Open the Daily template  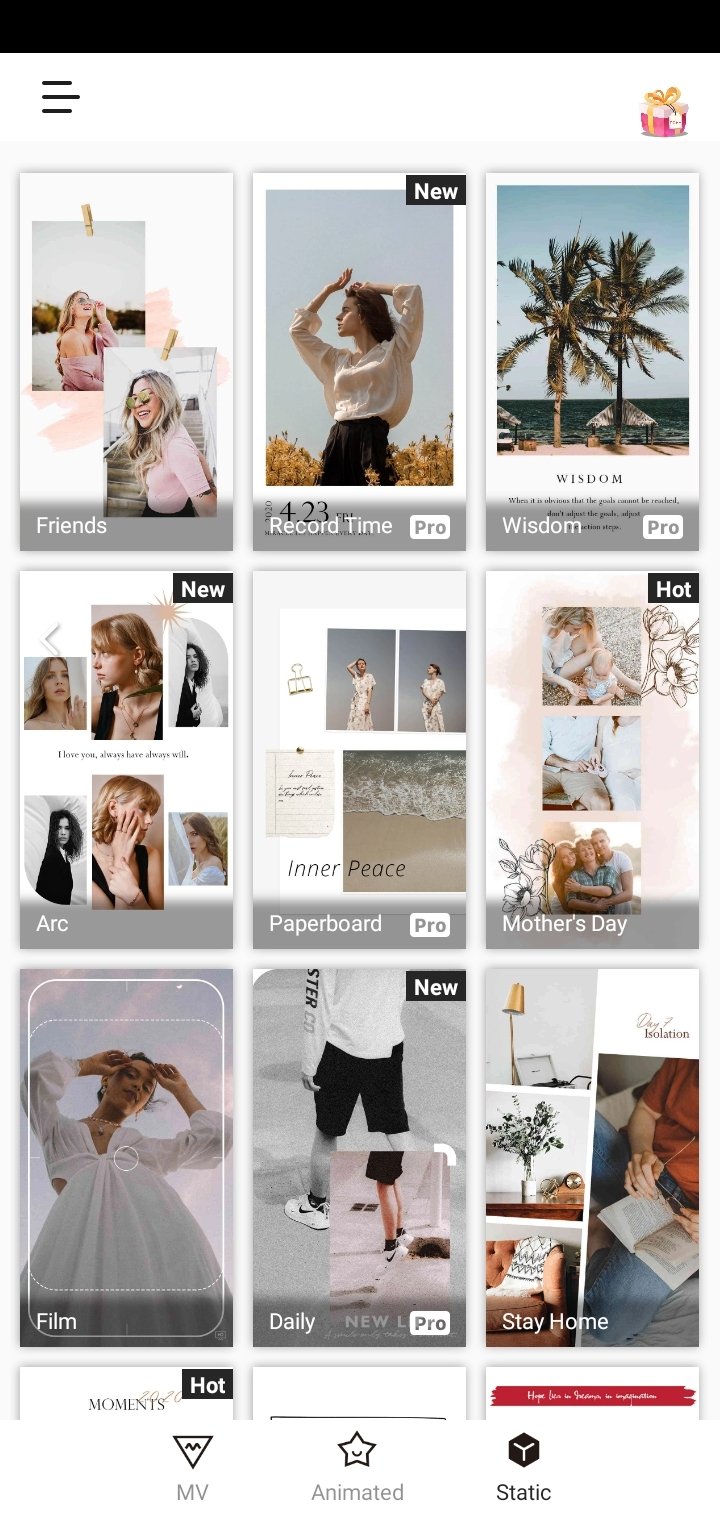pos(359,1157)
